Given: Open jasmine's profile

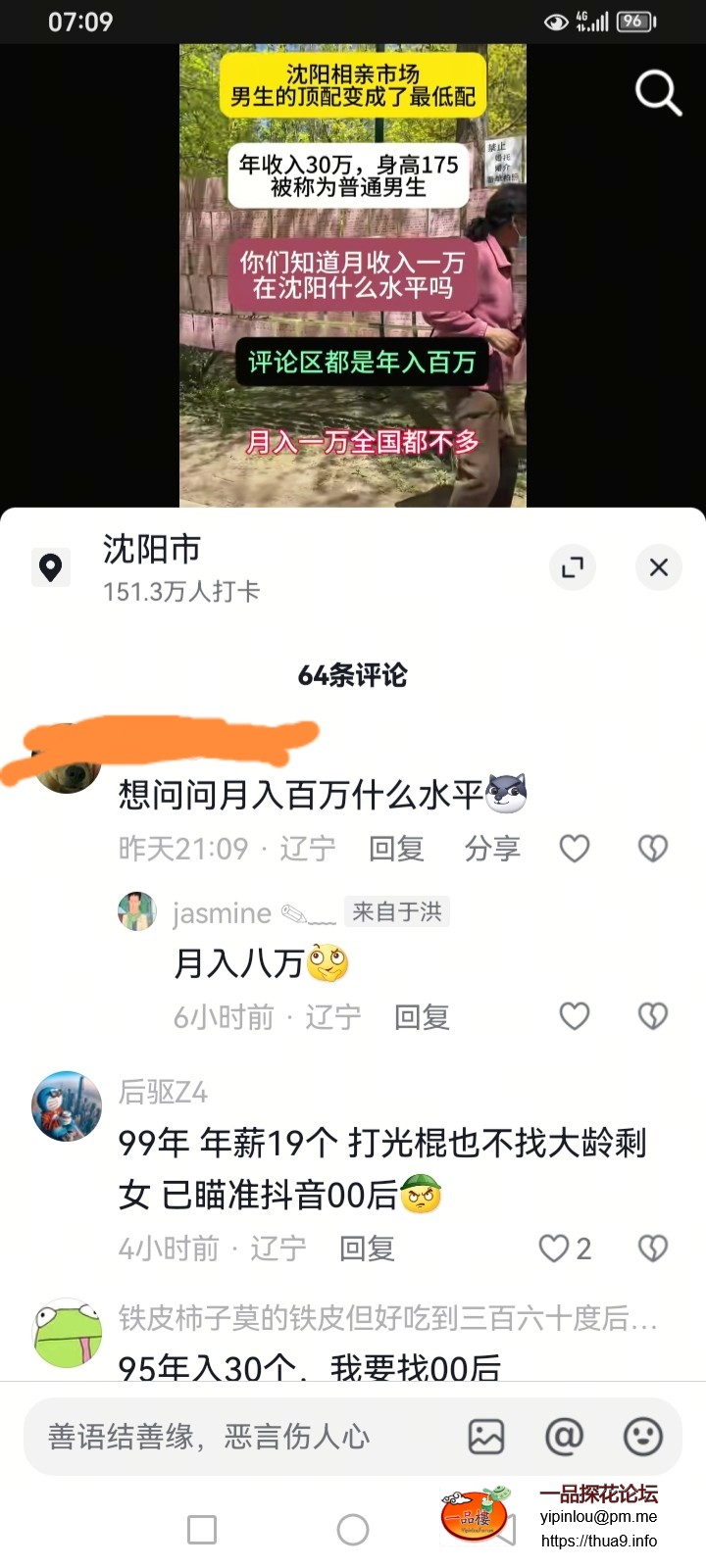Looking at the screenshot, I should point(137,911).
